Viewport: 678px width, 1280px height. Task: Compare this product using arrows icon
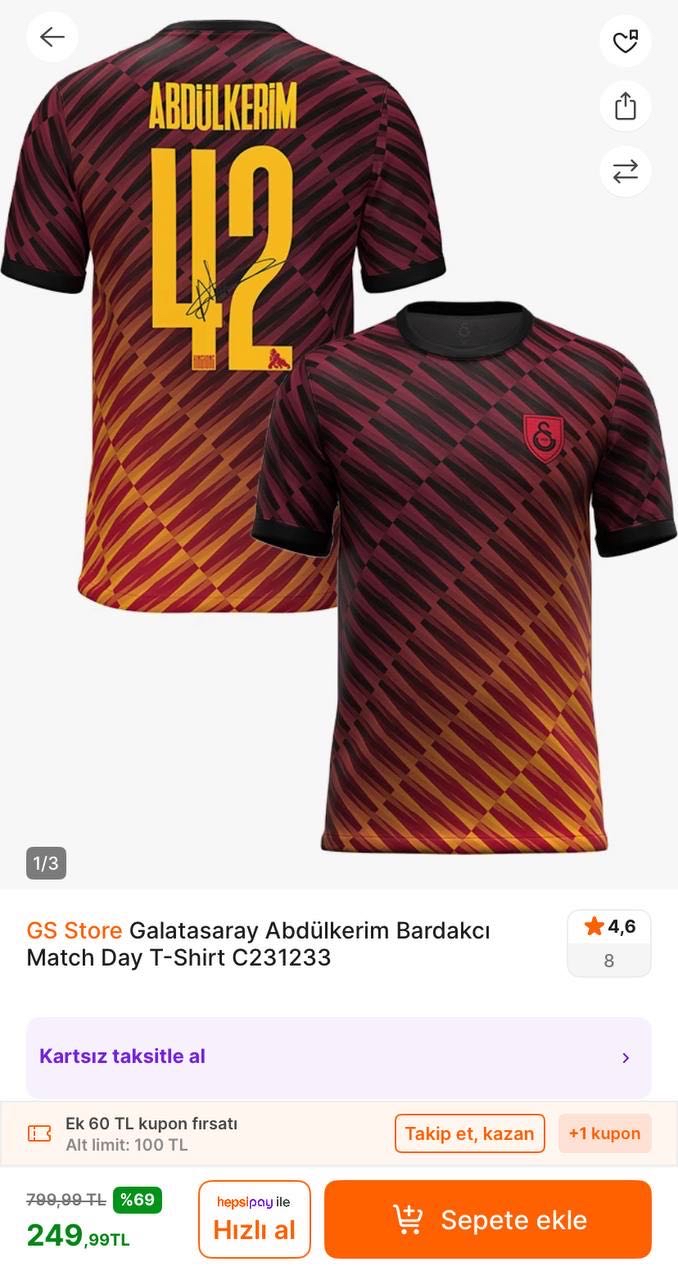625,171
